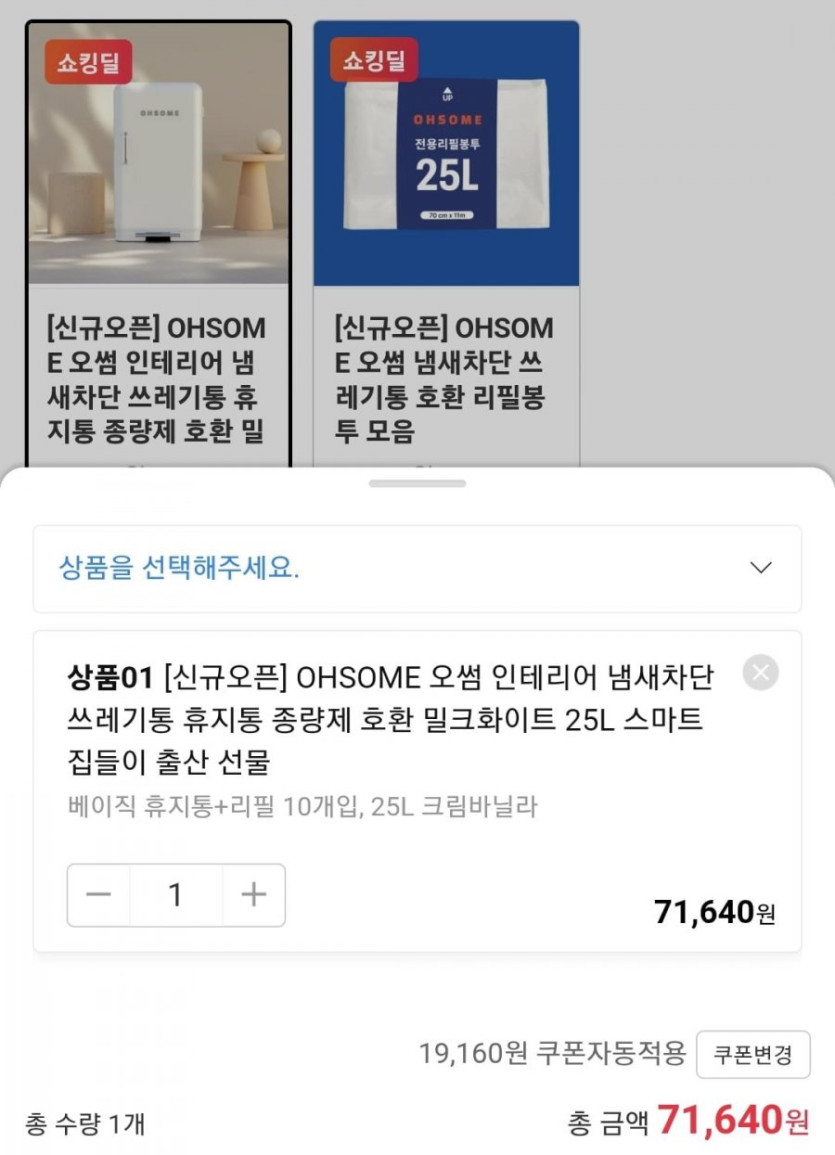Open the 상품을 선택해주세요 dropdown
The height and width of the screenshot is (1155, 835).
[x=416, y=568]
